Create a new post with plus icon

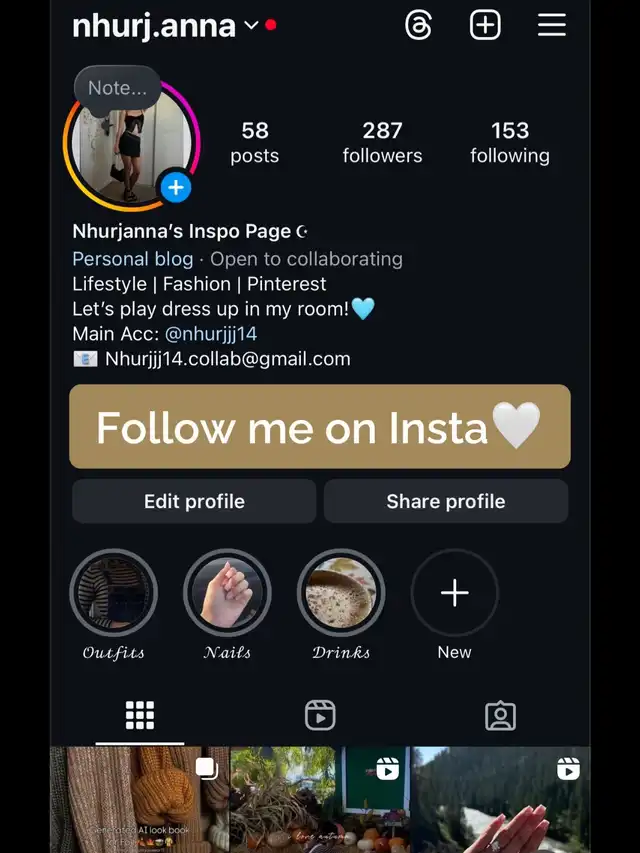(485, 25)
